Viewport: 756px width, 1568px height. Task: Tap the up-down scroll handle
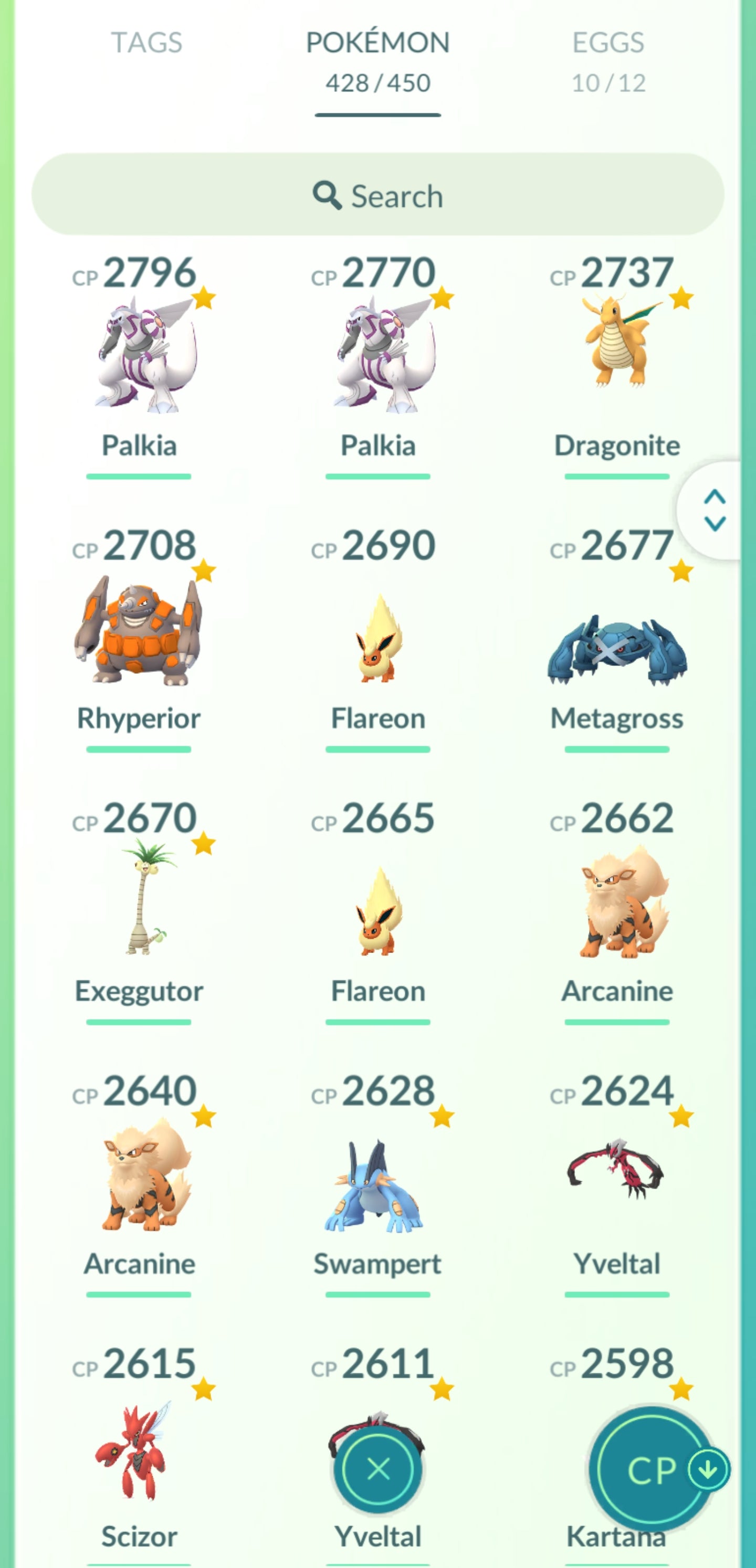(x=714, y=510)
